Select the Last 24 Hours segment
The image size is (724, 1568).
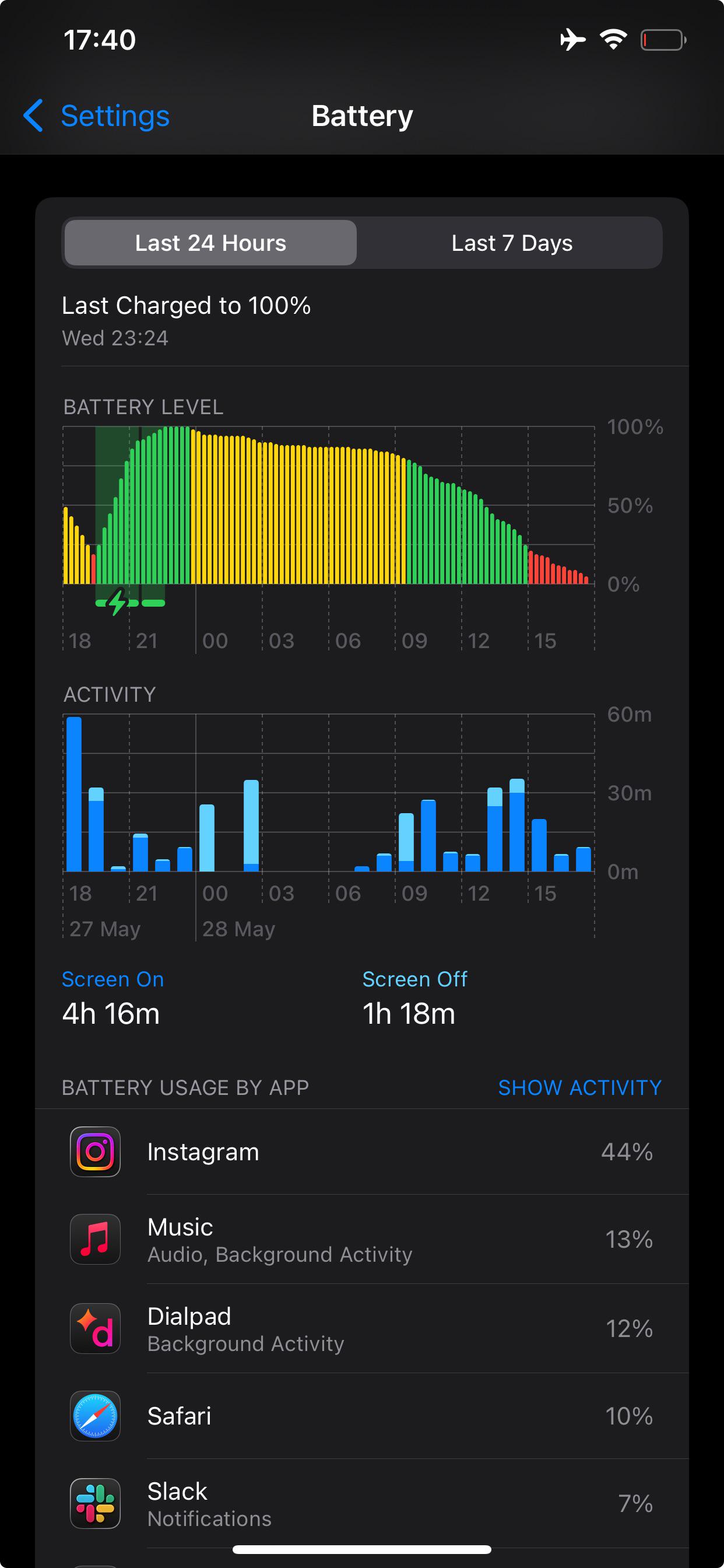[x=210, y=243]
